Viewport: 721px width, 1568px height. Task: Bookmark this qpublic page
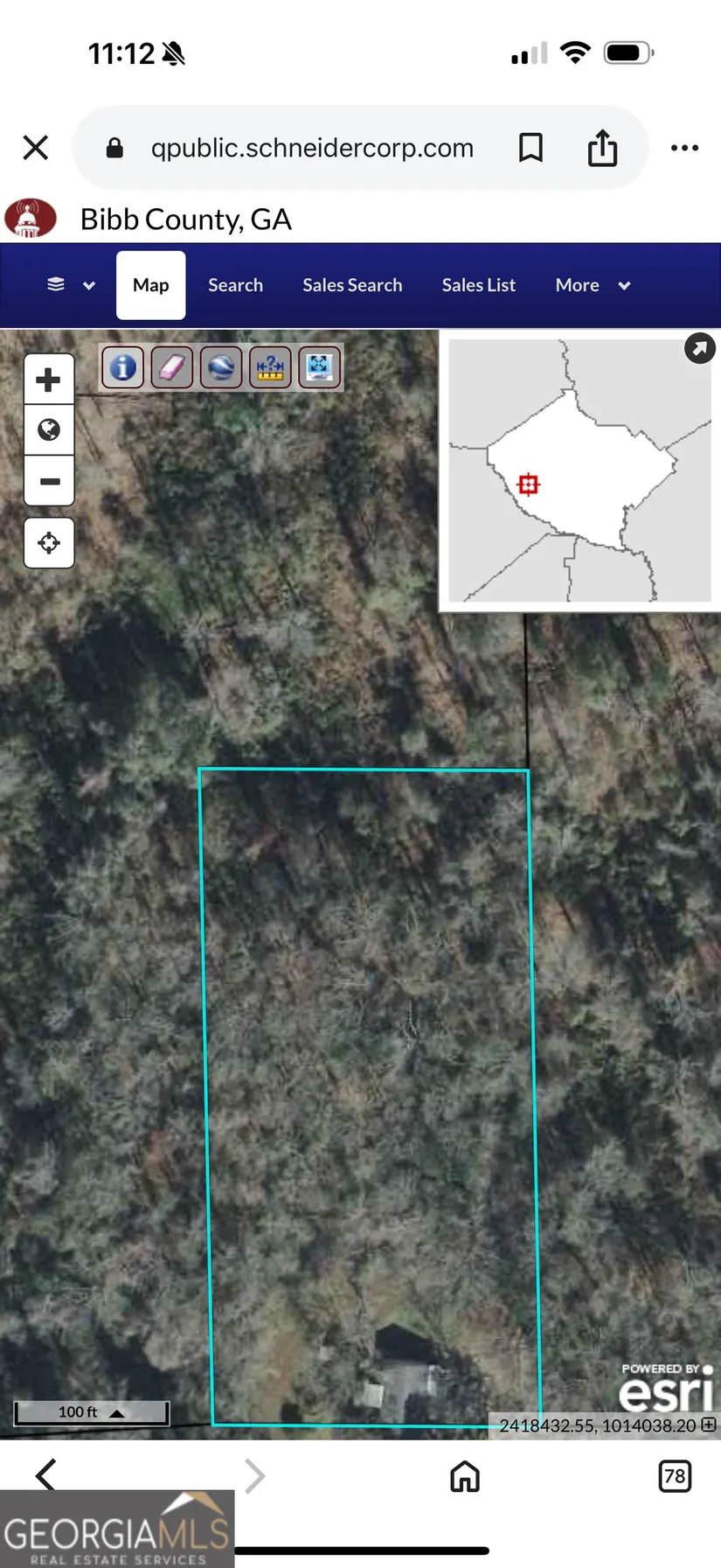tap(530, 148)
